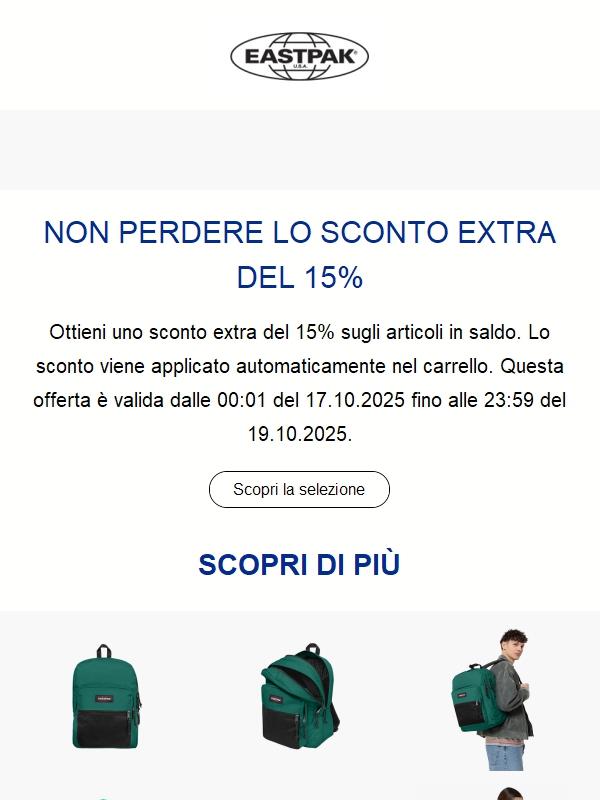Tap the Scopri la selezione button
This screenshot has width=600, height=800.
click(x=299, y=490)
